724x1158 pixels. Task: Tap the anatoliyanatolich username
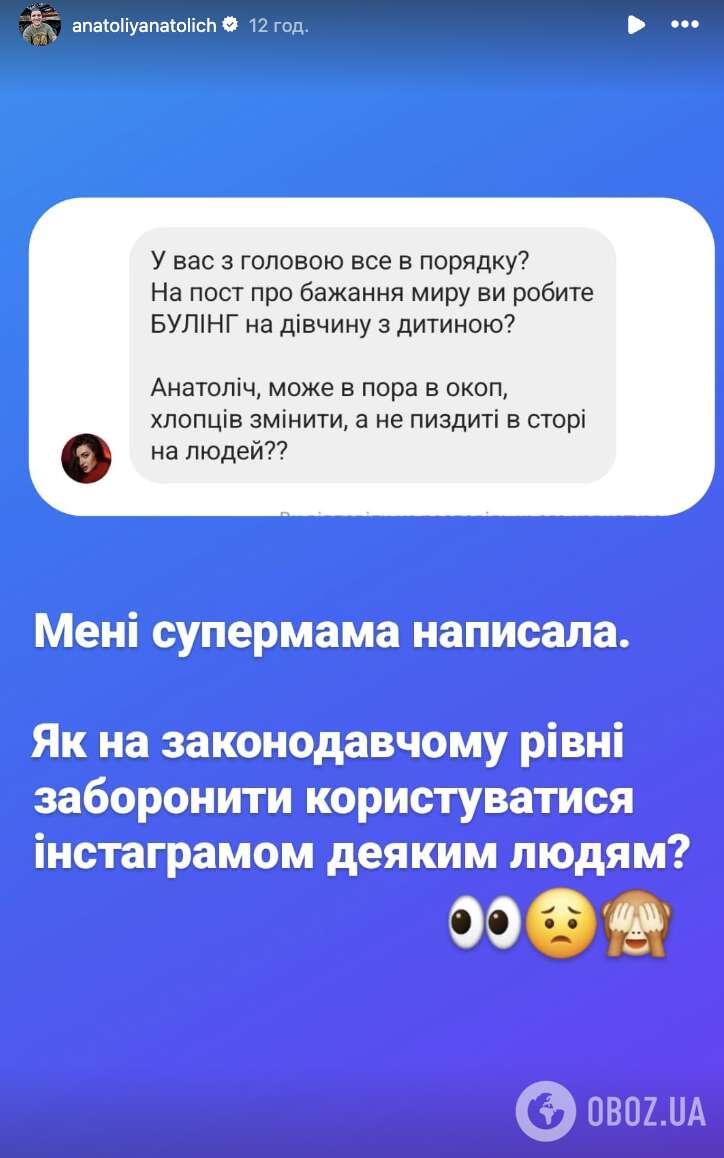(x=144, y=26)
